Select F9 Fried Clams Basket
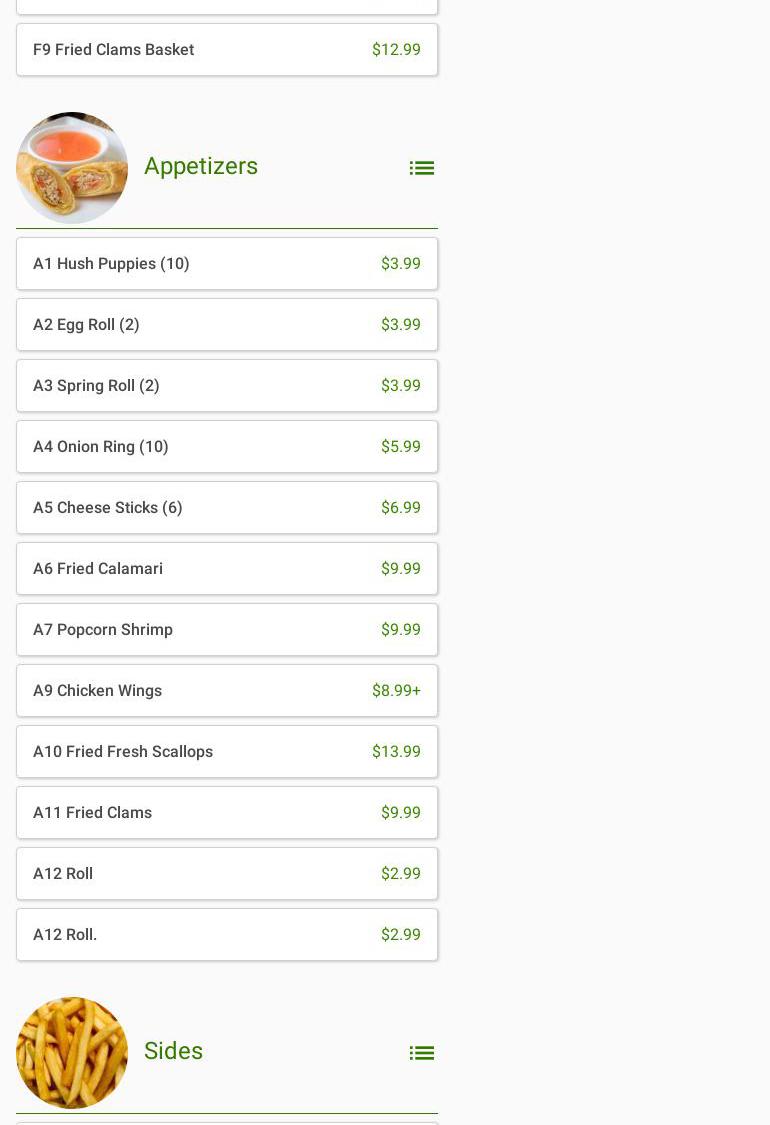Image resolution: width=770 pixels, height=1125 pixels. pyautogui.click(x=227, y=50)
